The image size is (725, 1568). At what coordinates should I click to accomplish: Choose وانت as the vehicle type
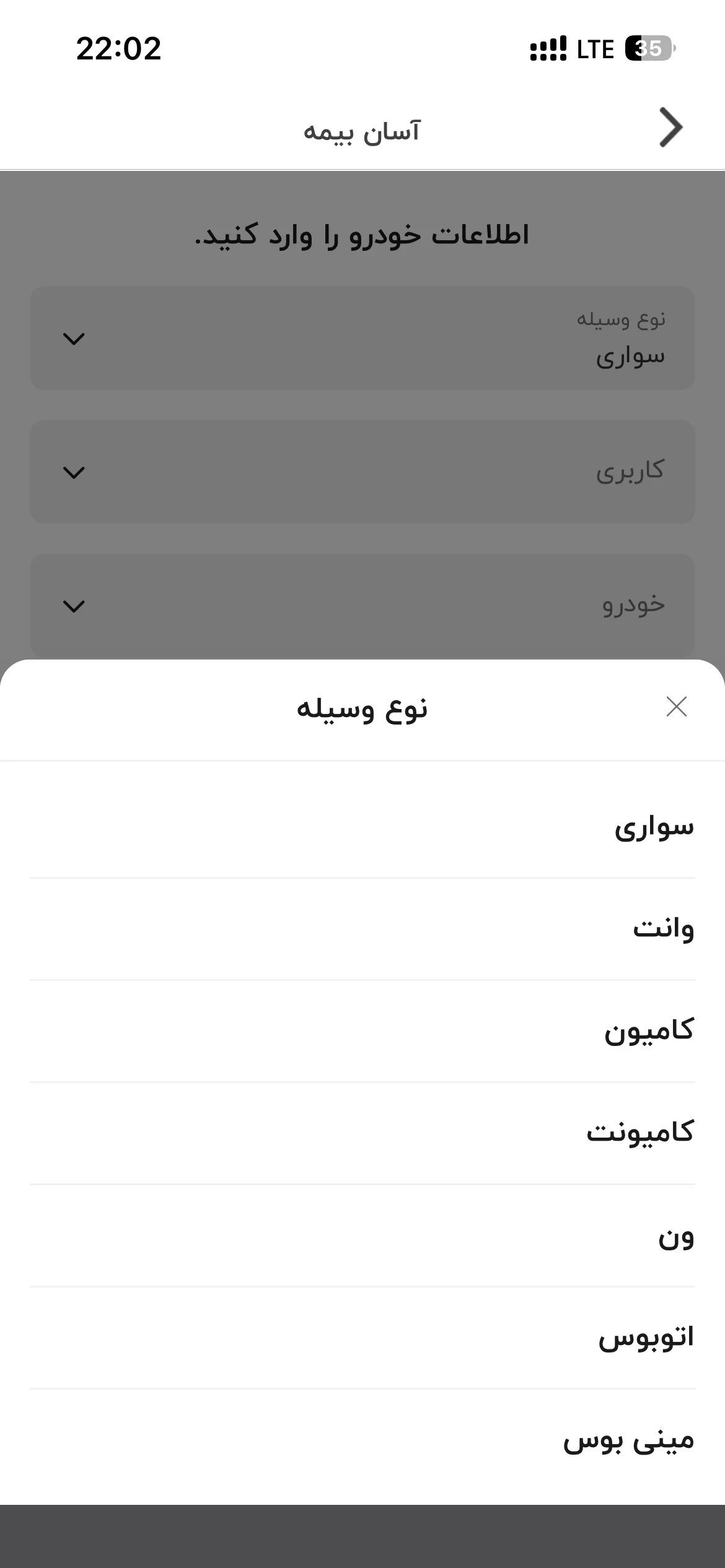pos(362,929)
